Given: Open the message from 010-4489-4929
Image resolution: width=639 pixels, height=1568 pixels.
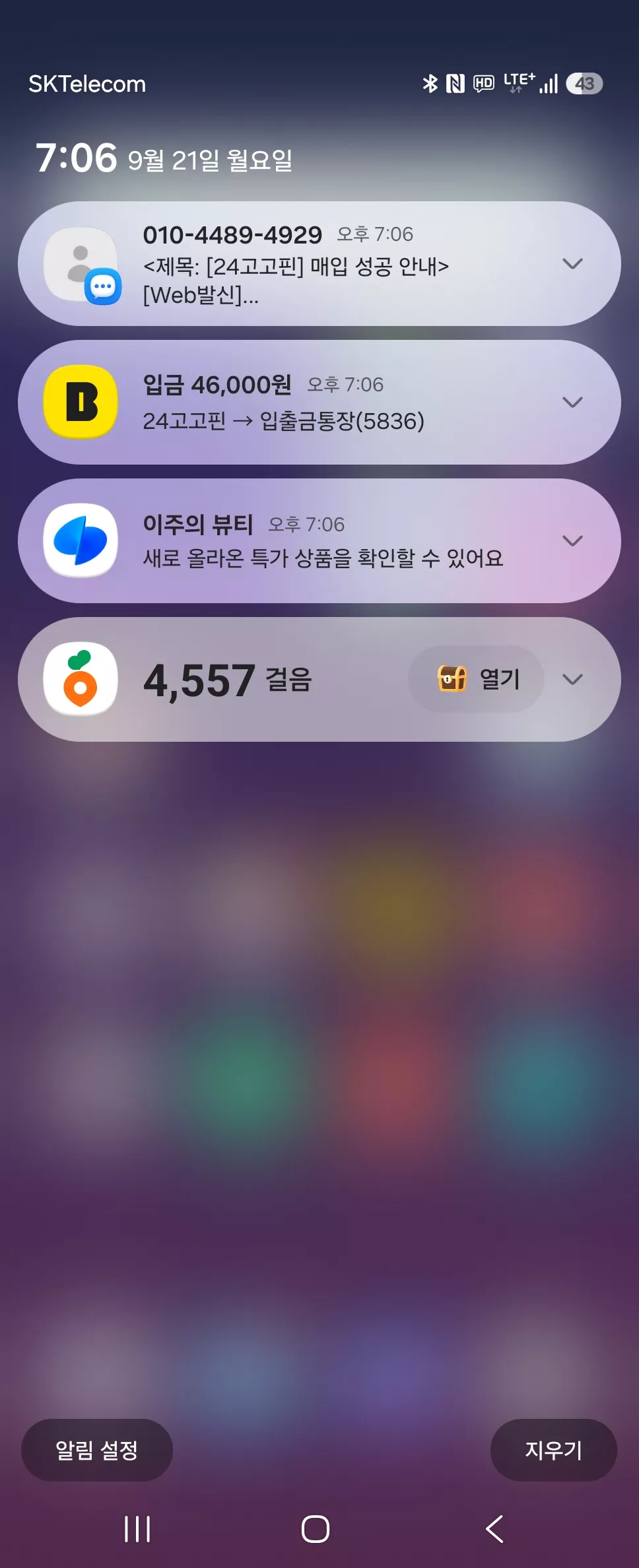Looking at the screenshot, I should pos(319,263).
